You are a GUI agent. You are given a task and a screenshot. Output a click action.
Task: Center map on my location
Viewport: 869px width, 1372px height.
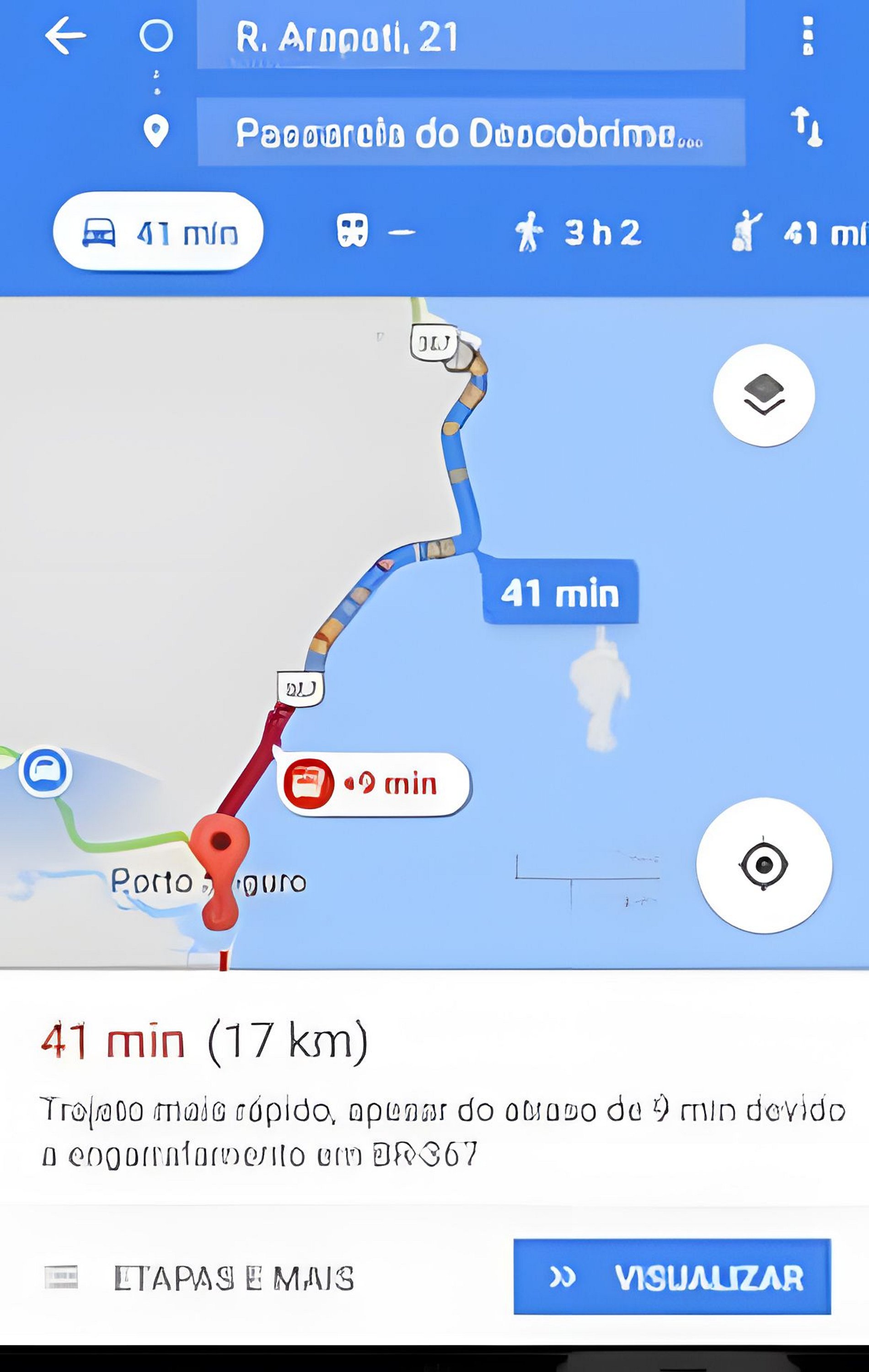[x=764, y=865]
